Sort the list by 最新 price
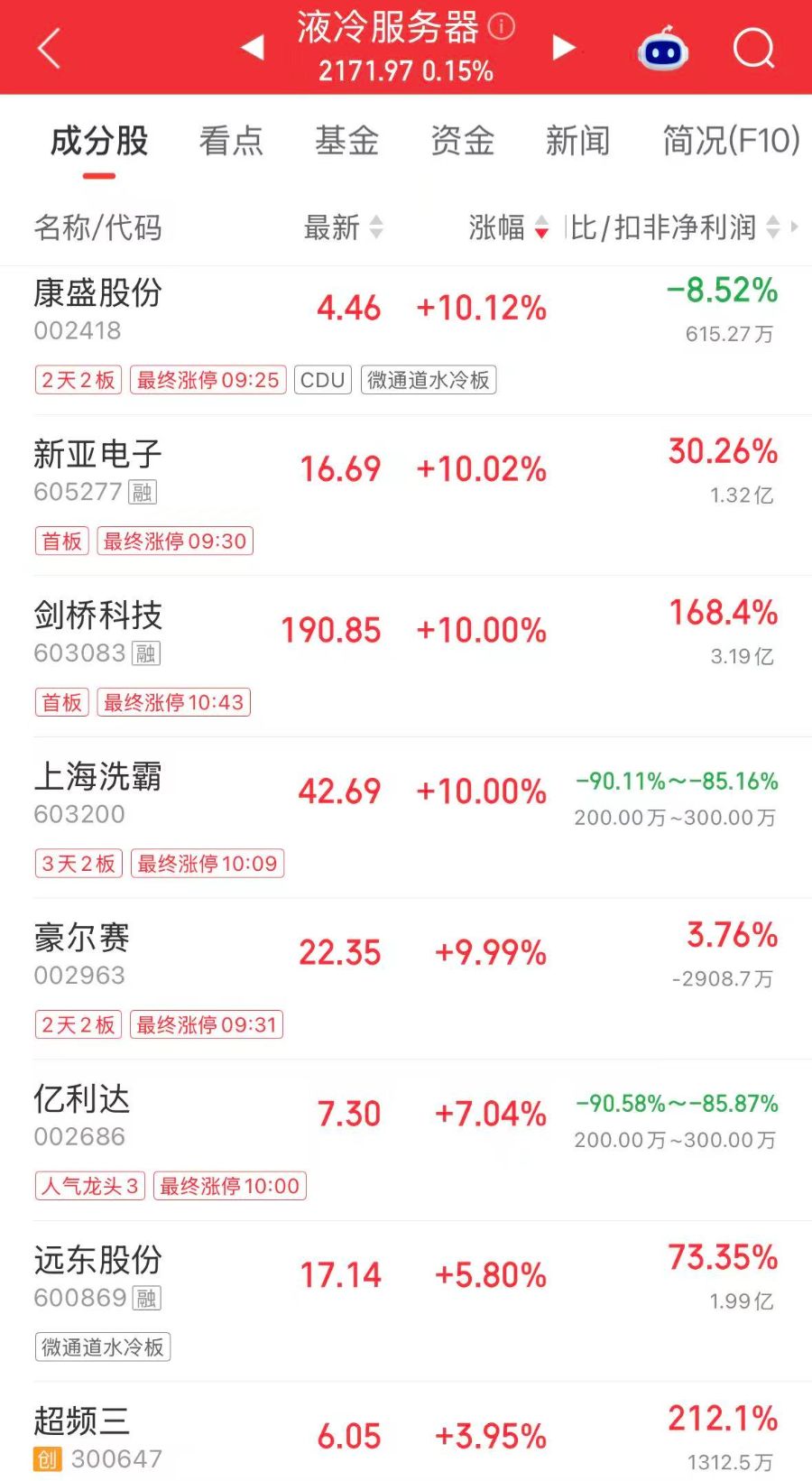 click(343, 227)
